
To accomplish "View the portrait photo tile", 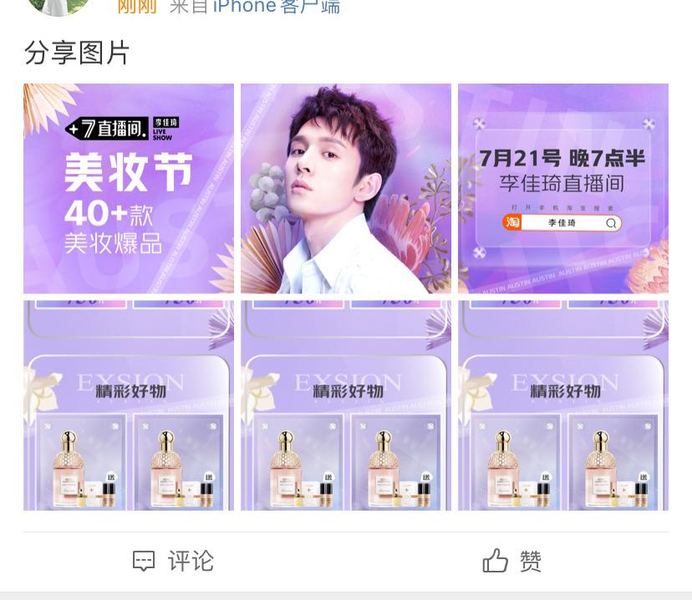I will [345, 188].
